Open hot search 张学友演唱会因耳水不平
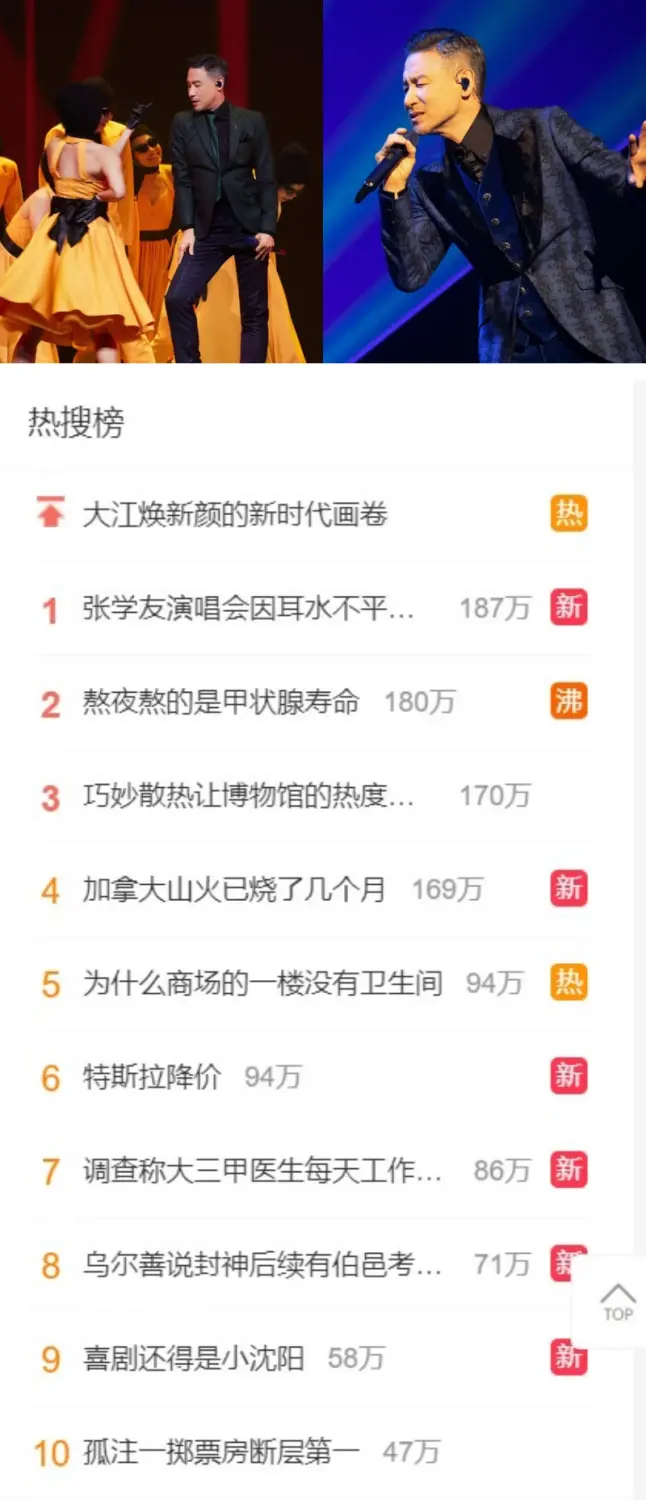 coord(248,608)
